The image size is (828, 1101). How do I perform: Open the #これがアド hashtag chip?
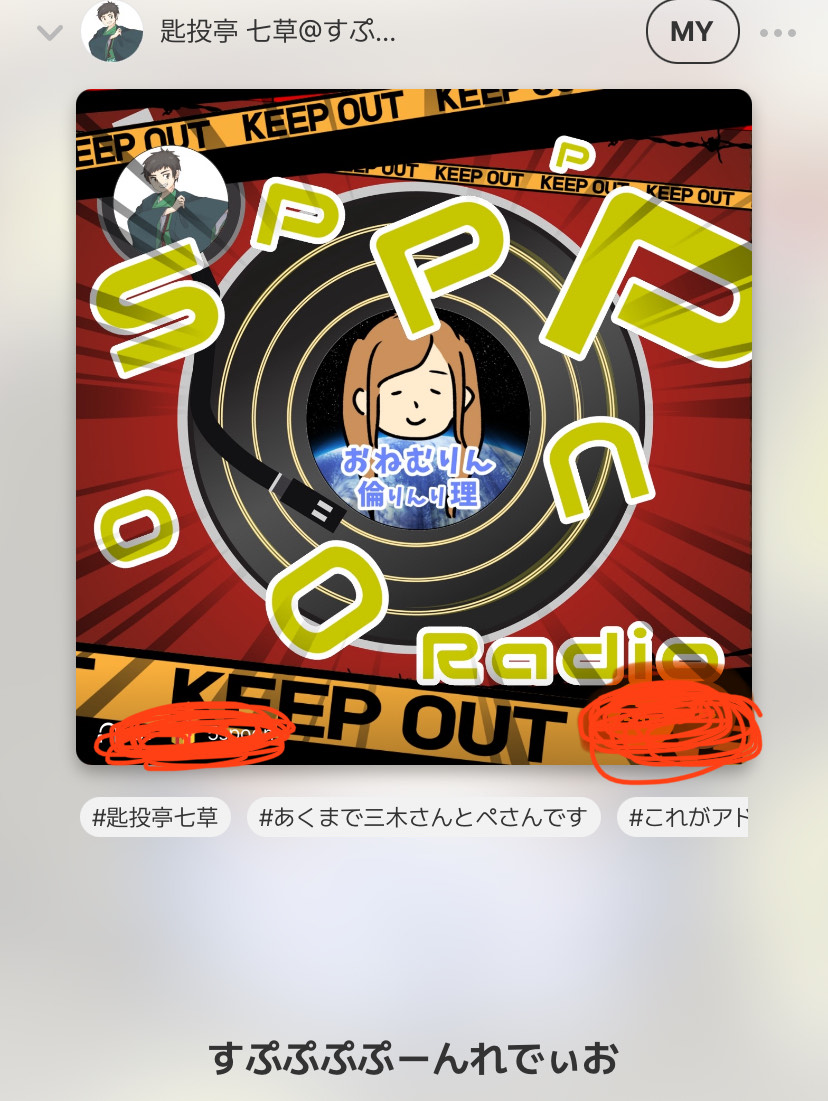coord(684,817)
